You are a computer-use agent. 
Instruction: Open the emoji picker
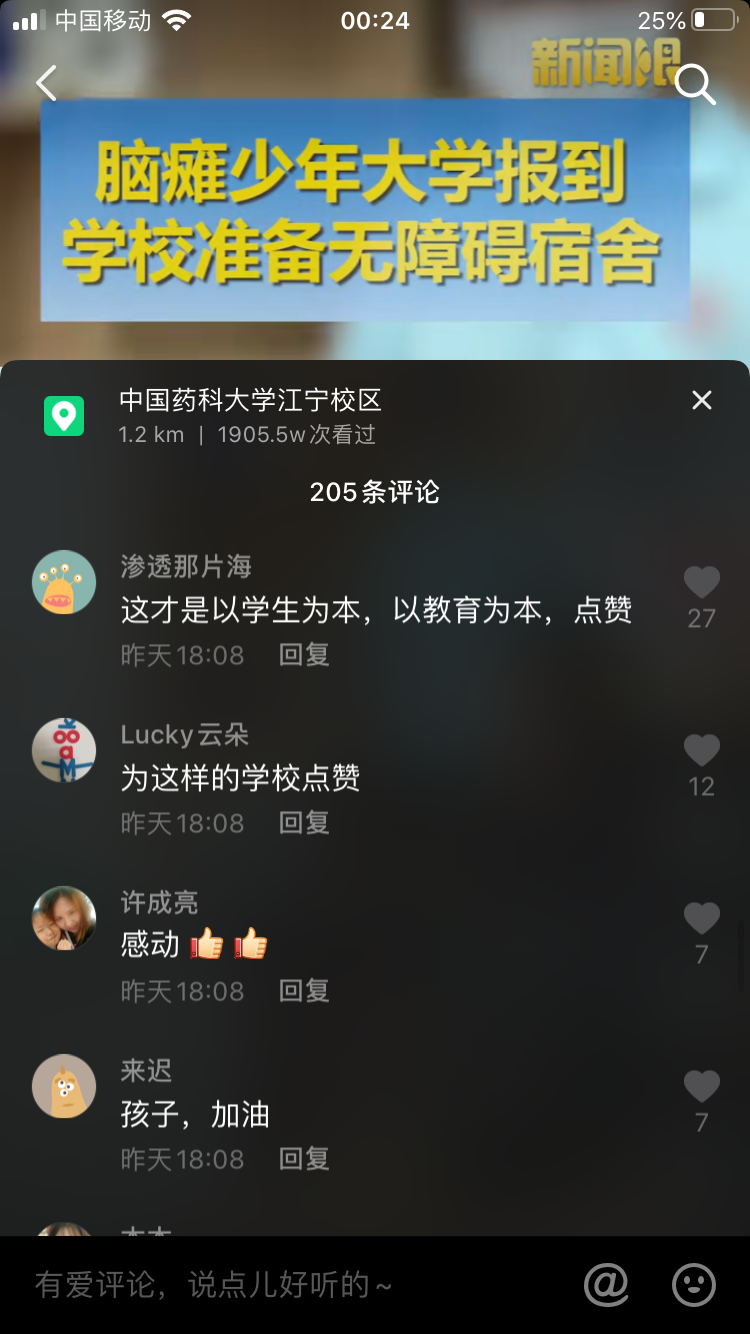[694, 1285]
